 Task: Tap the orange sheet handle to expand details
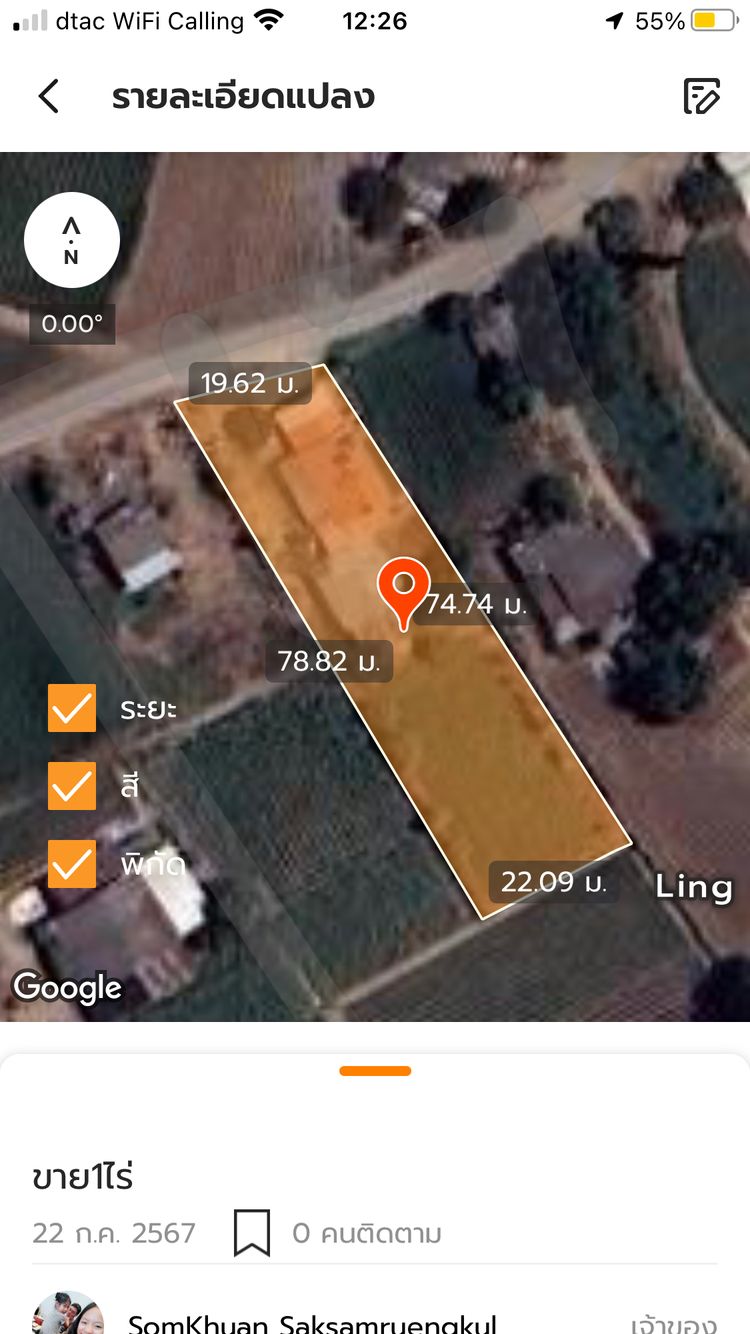click(375, 1071)
